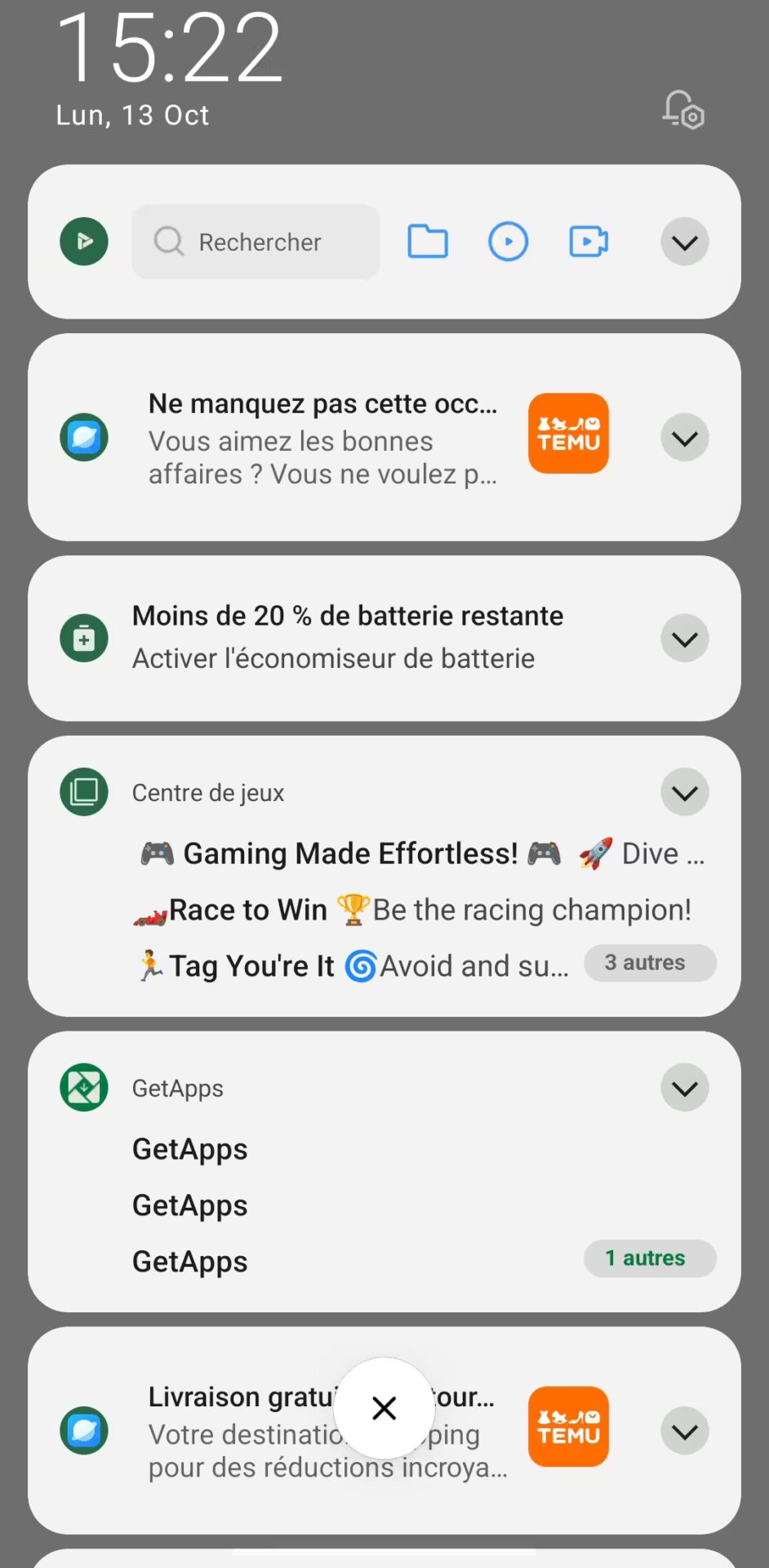Show 1 autres GetApps notification
Image resolution: width=769 pixels, height=1568 pixels.
click(x=649, y=1258)
